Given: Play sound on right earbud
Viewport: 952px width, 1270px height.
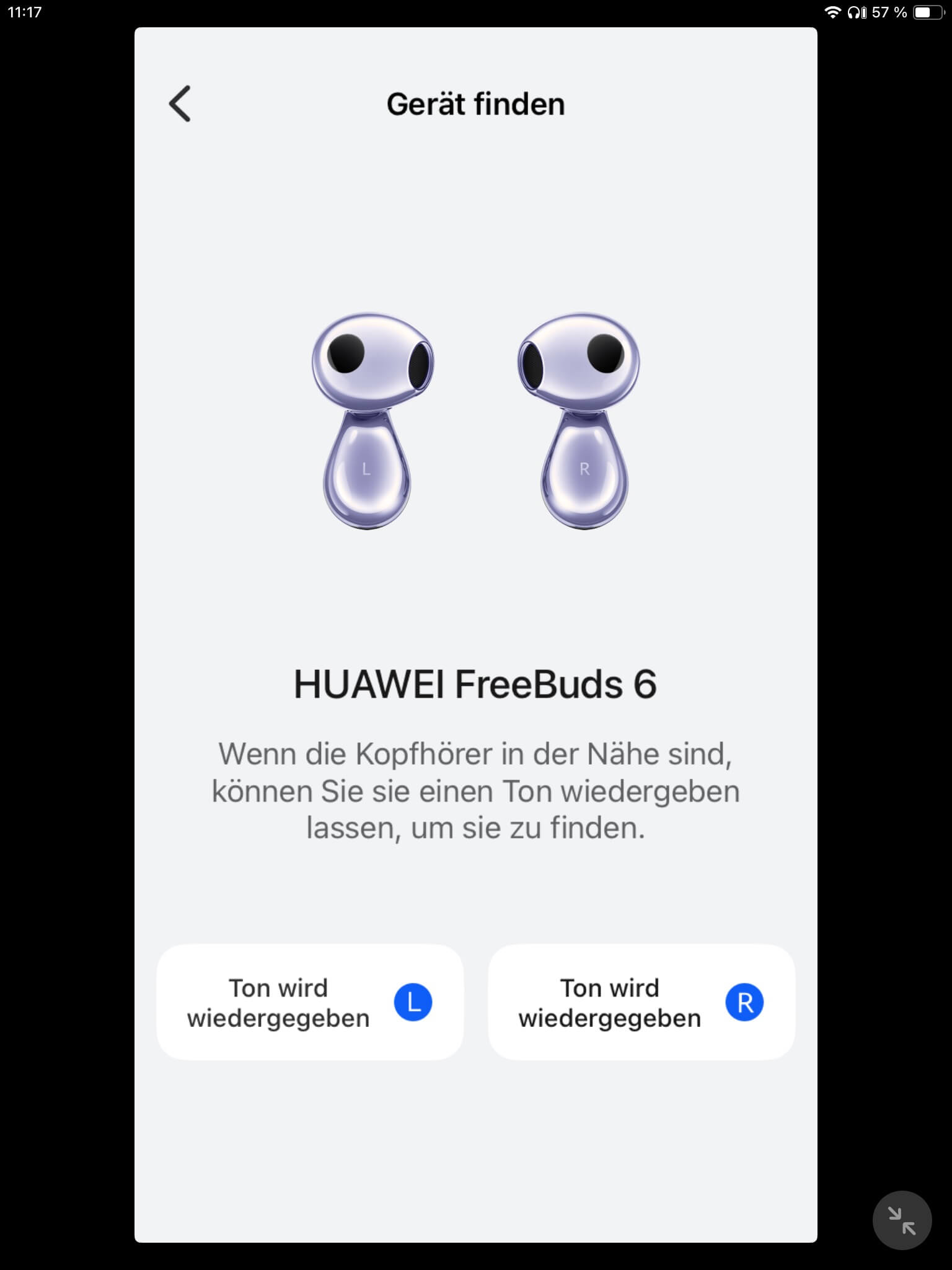Looking at the screenshot, I should (x=641, y=1002).
